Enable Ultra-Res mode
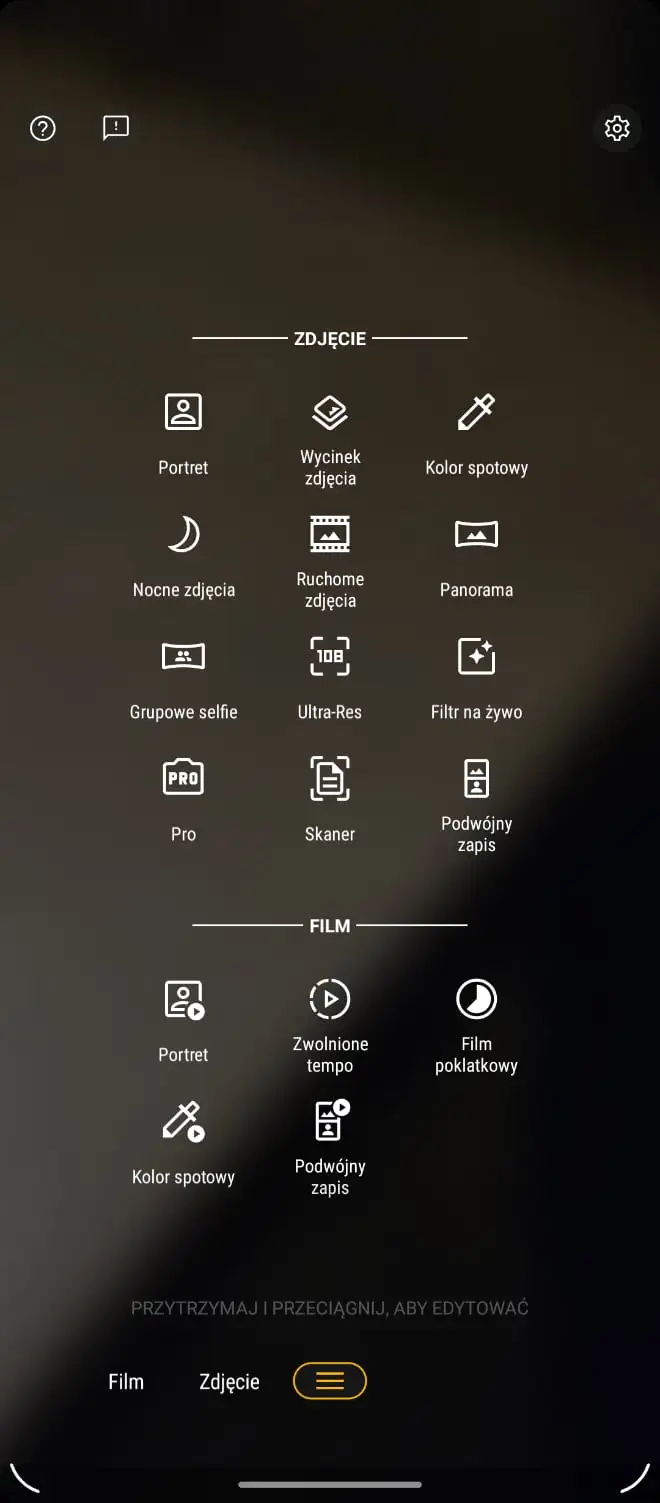This screenshot has height=1503, width=660. pos(330,677)
